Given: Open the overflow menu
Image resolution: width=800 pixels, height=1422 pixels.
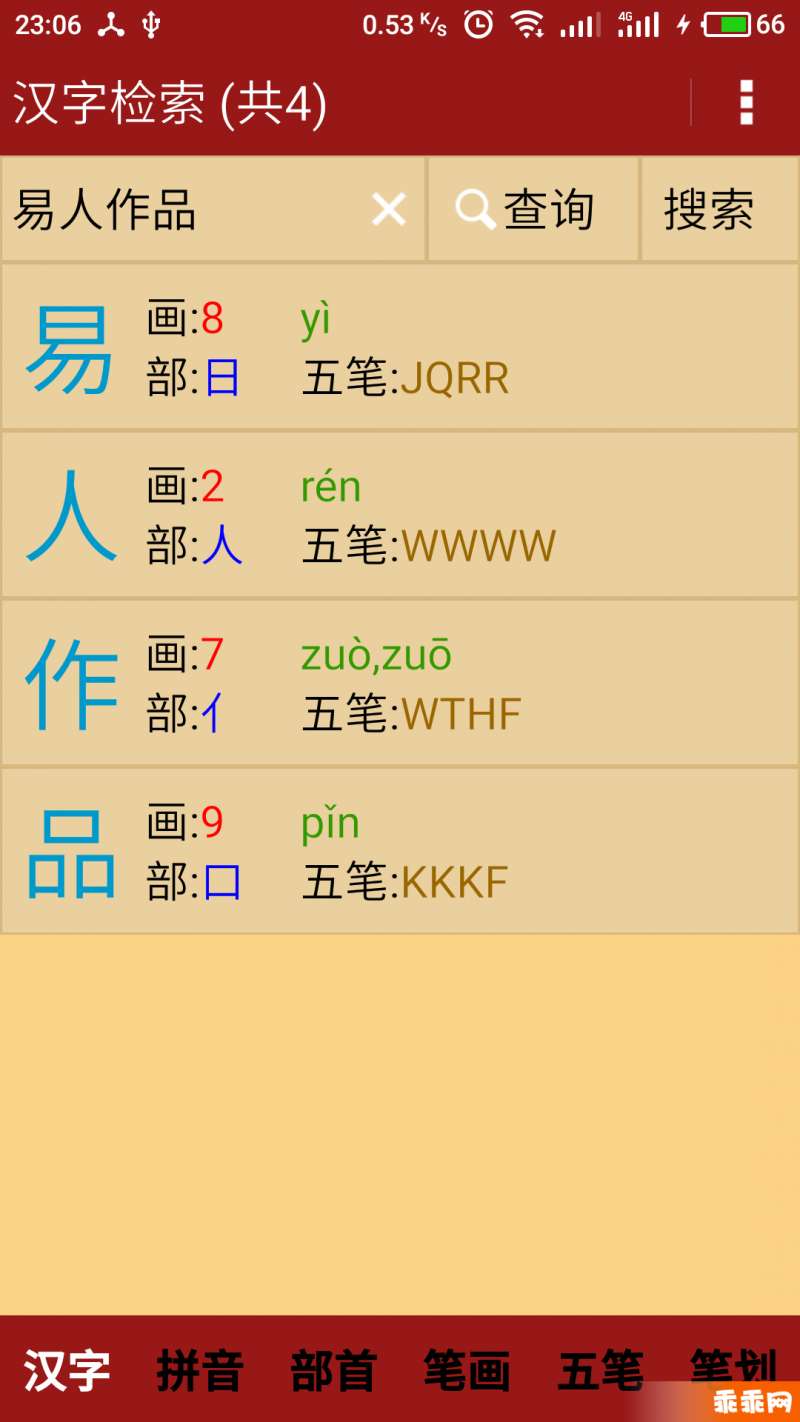Looking at the screenshot, I should click(745, 103).
